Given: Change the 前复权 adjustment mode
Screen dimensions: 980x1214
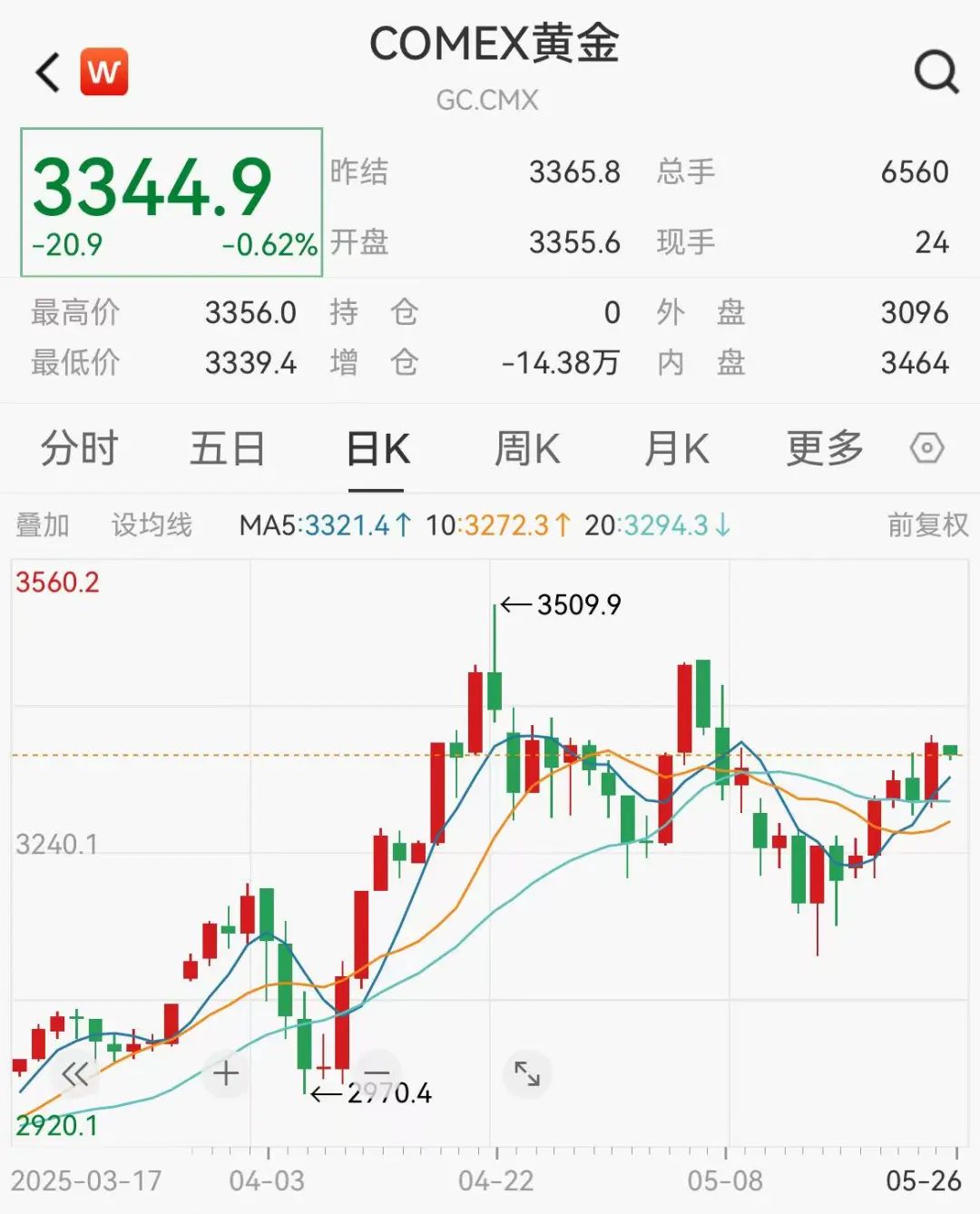Looking at the screenshot, I should 927,525.
